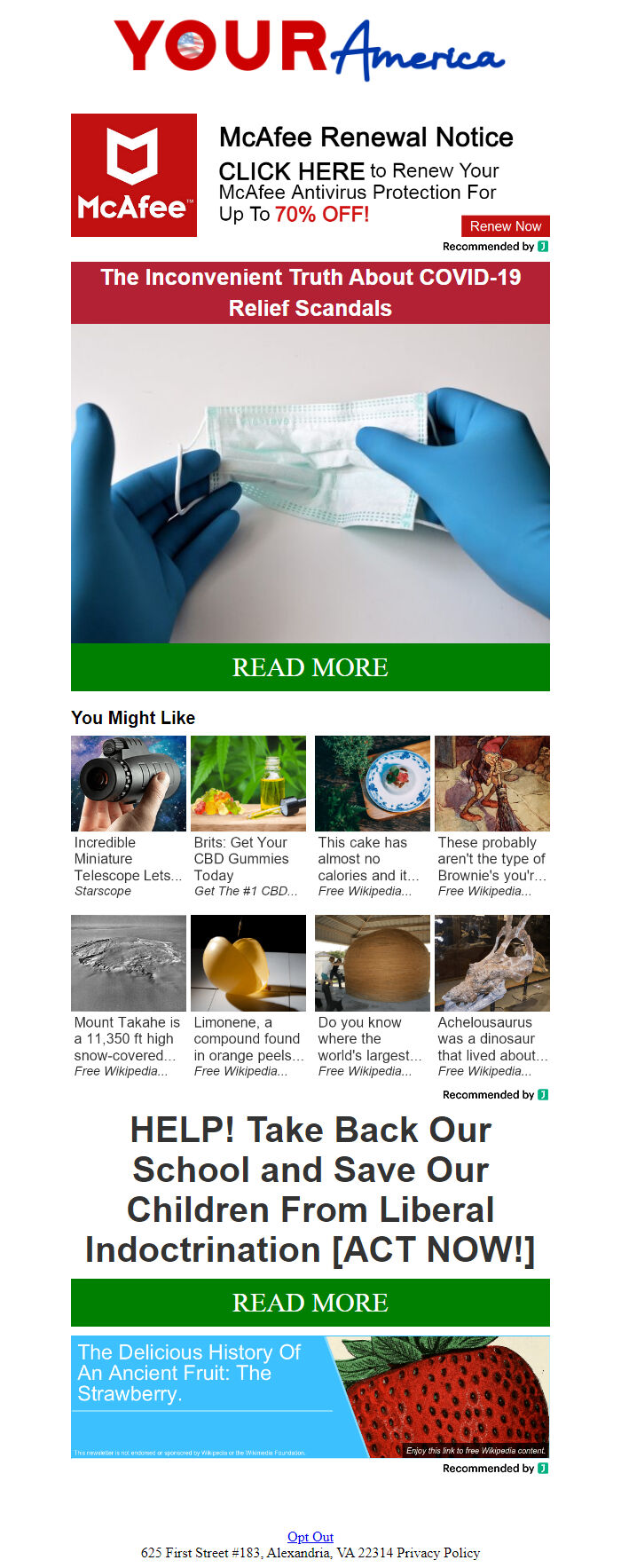Follow the Opt Out link
The width and height of the screenshot is (621, 1568).
pos(310,1537)
